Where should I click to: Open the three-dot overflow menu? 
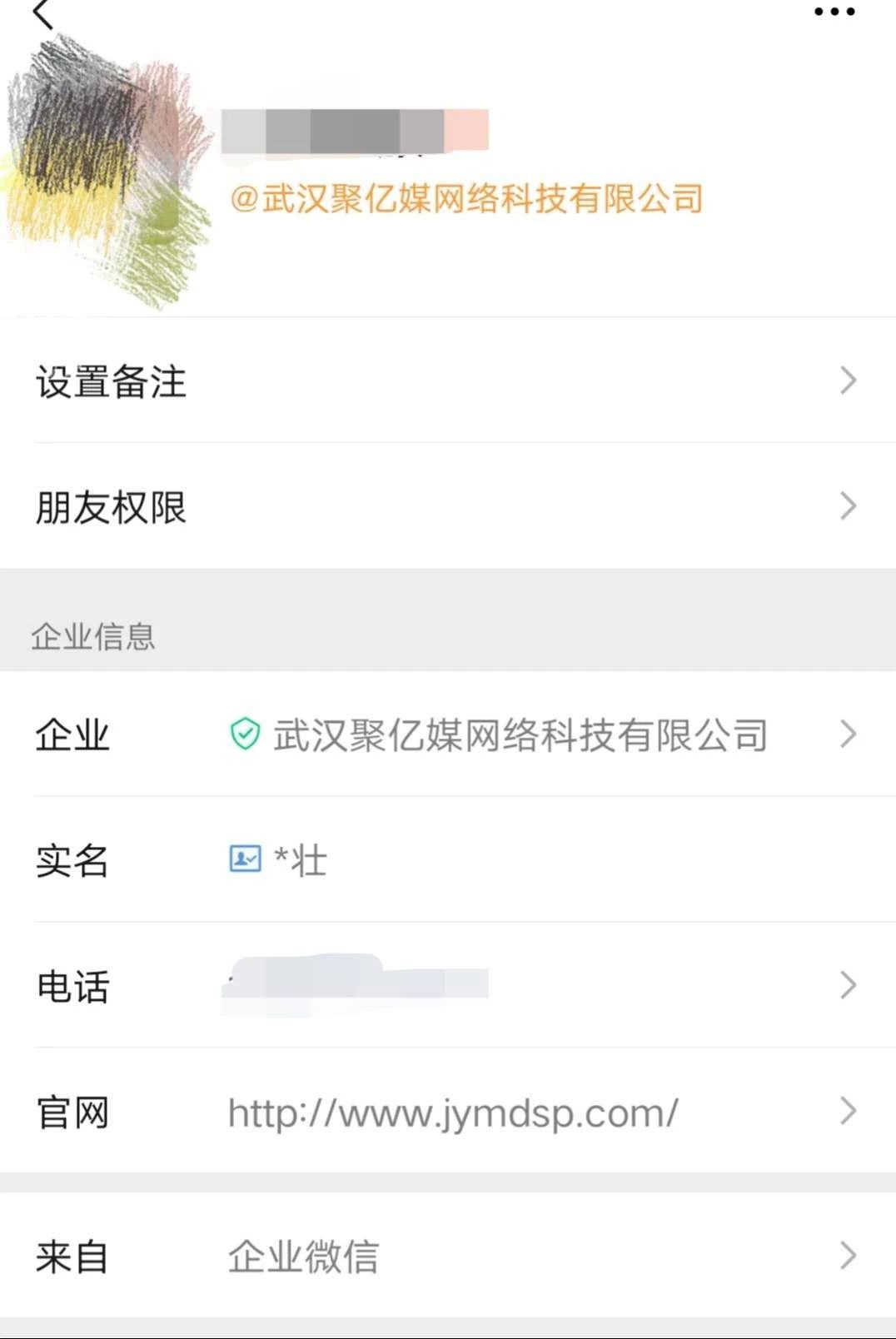point(834,12)
